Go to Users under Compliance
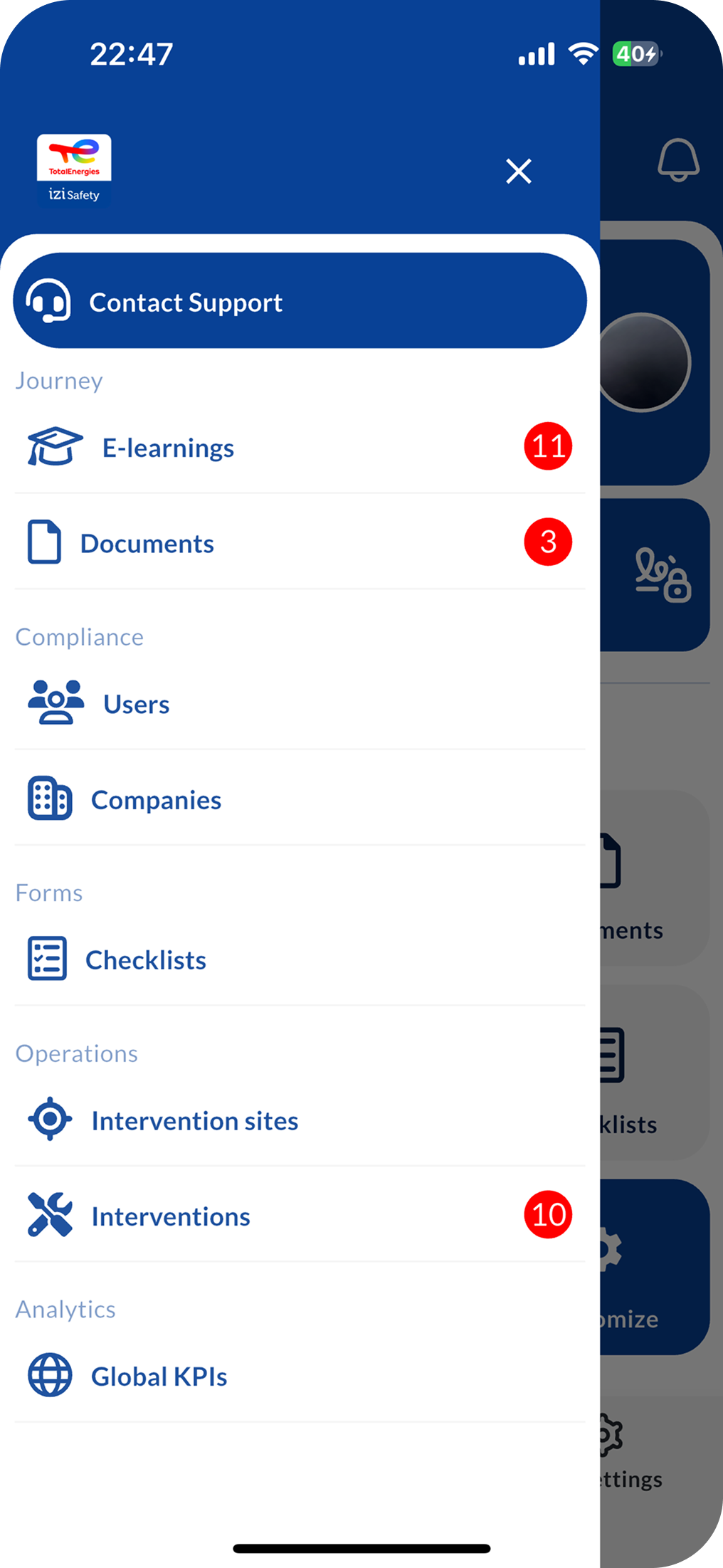Screen dimensions: 723x1568 click(x=300, y=703)
